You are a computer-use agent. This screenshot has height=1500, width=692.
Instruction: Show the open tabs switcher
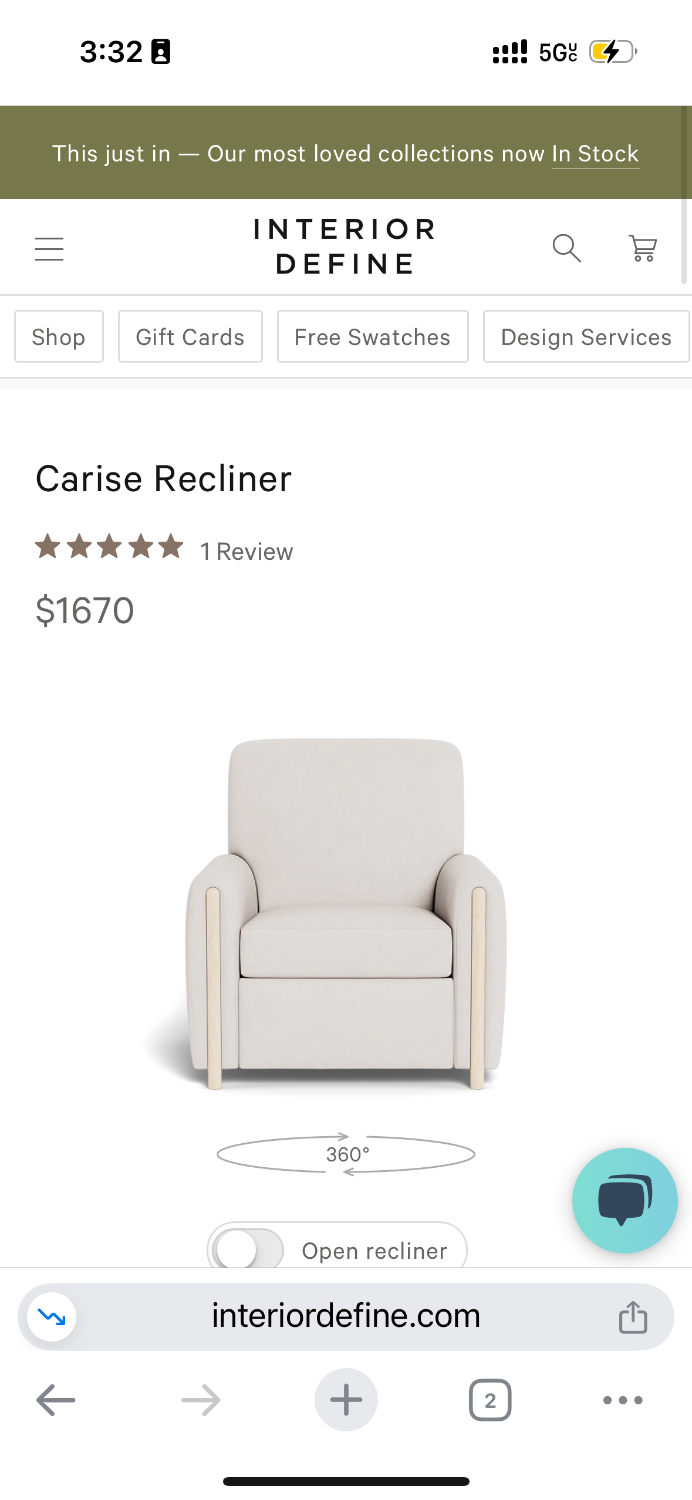[x=489, y=1400]
